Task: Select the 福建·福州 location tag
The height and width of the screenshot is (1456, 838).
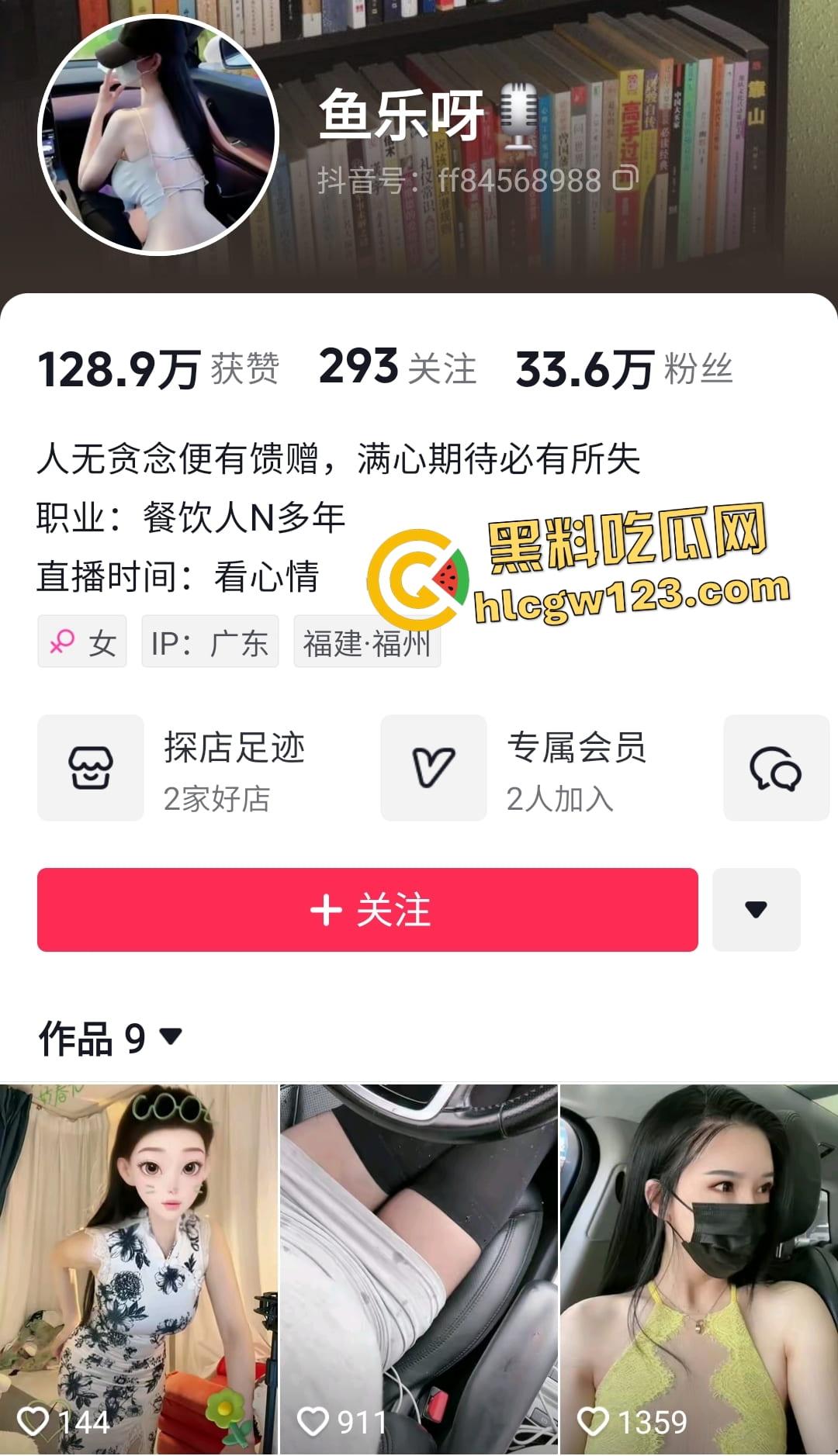Action: (366, 642)
